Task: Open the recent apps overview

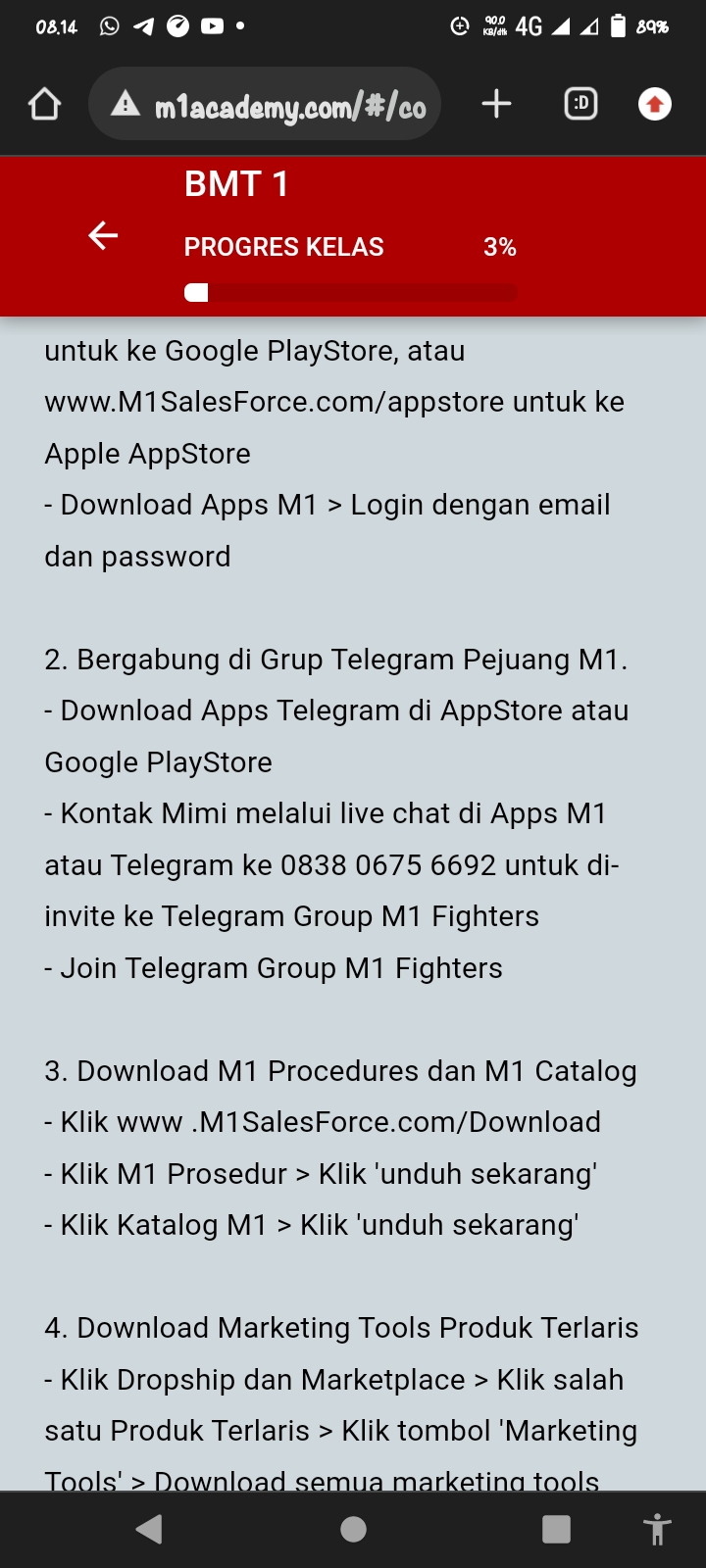Action: click(556, 1529)
